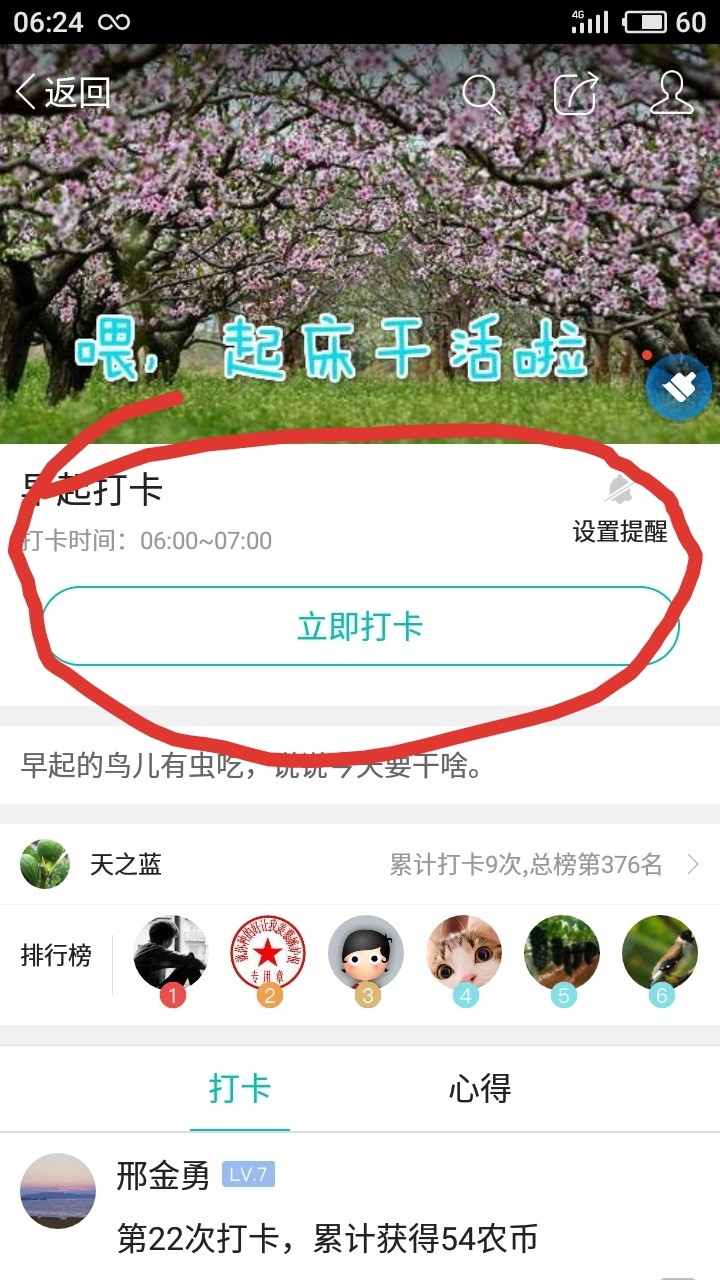View the rank 1 user's avatar
720x1280 pixels.
point(171,955)
